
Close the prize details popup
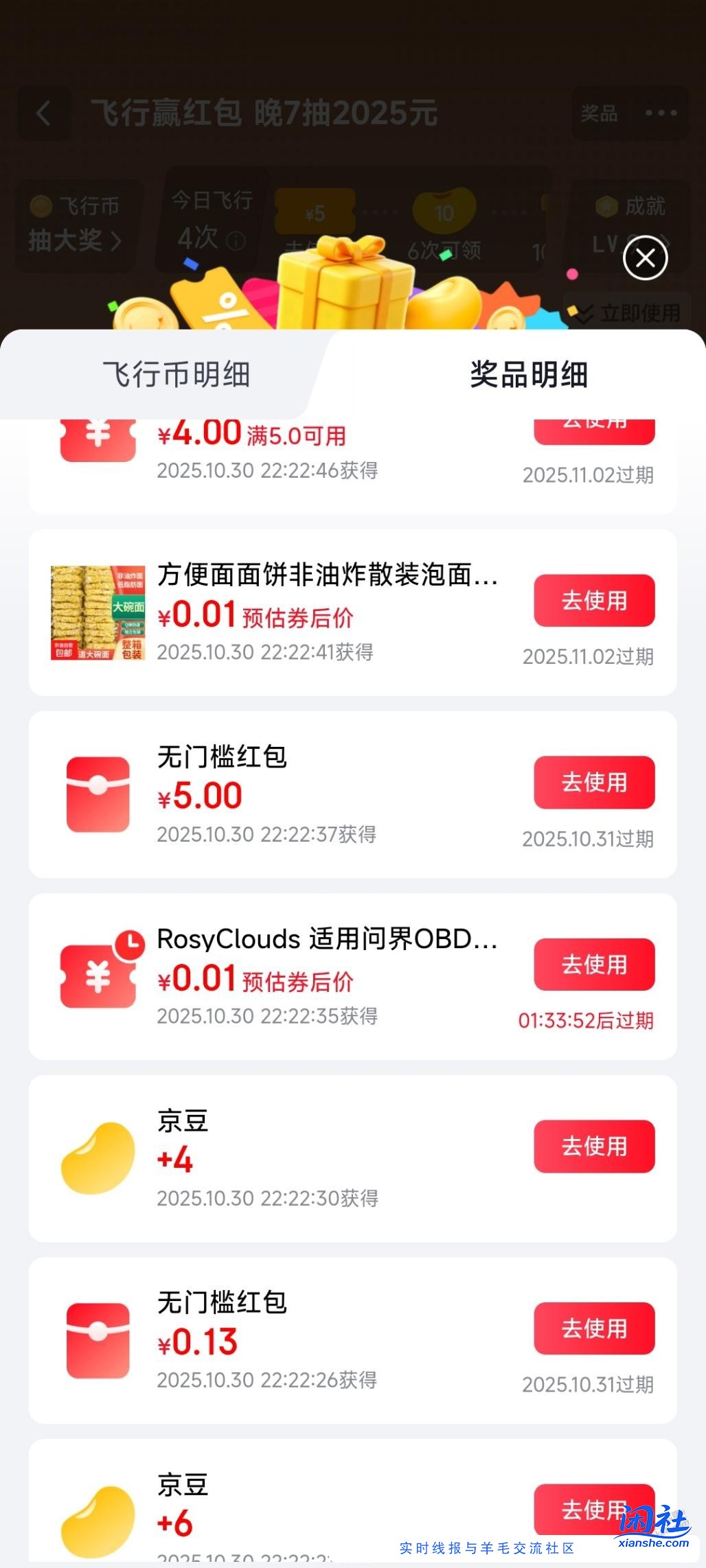click(x=645, y=258)
